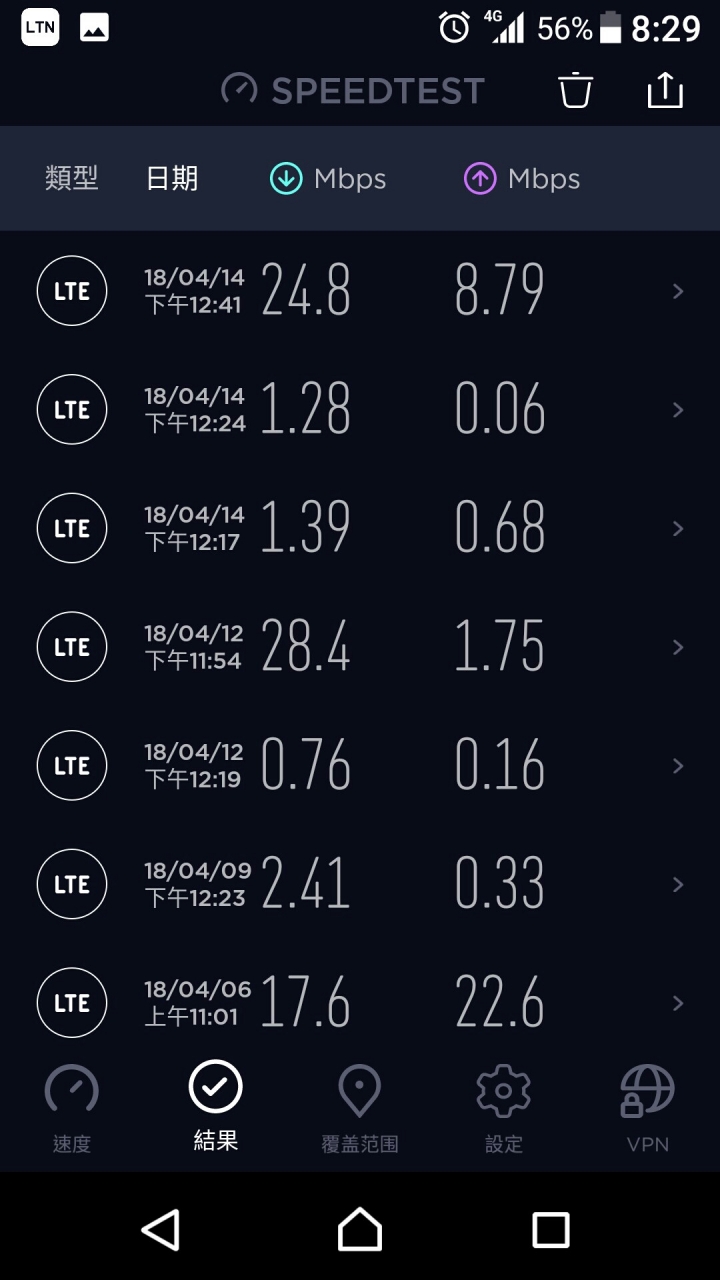
Task: Sort by download Mbps column
Action: click(x=328, y=179)
